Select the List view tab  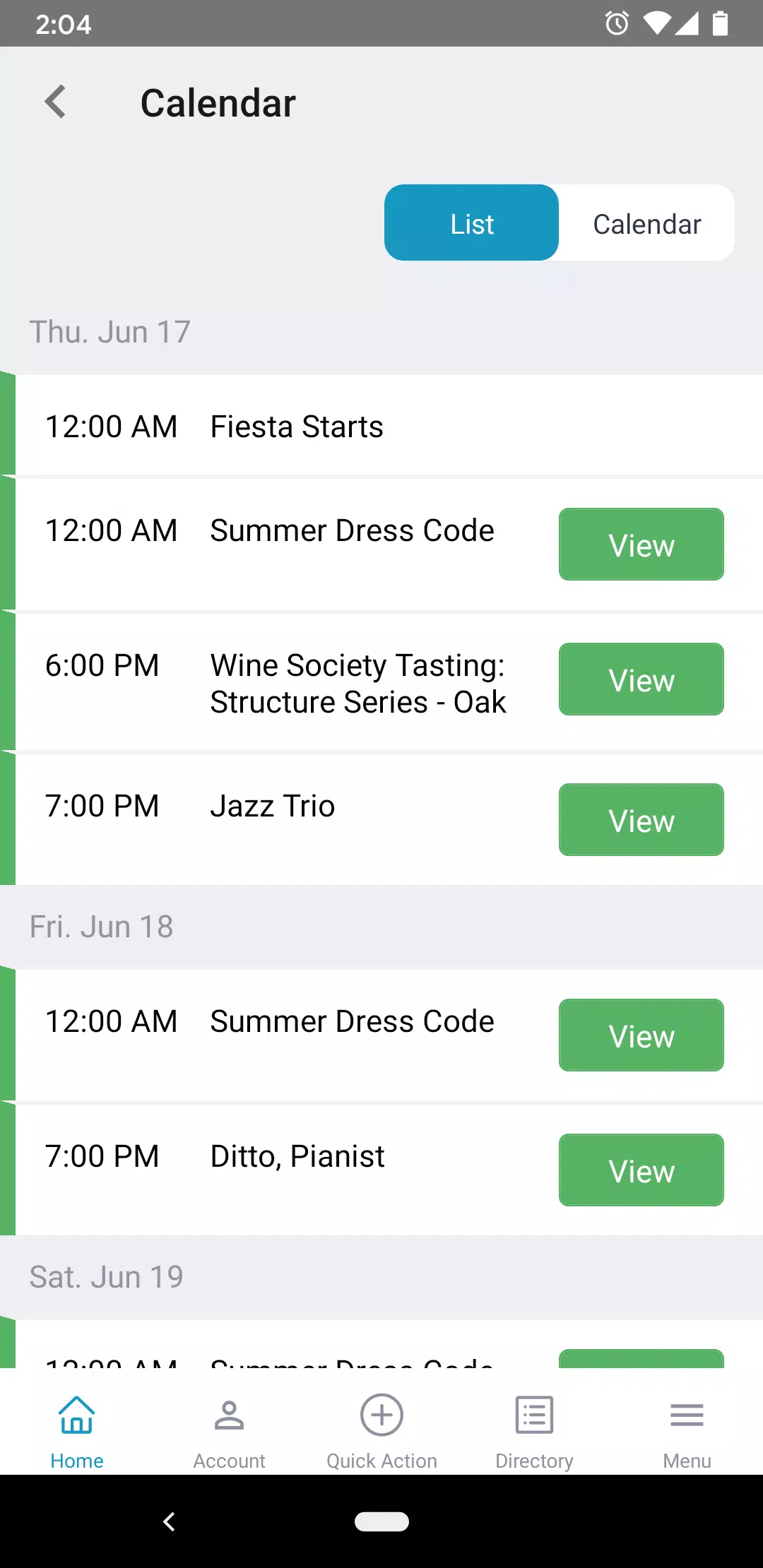pyautogui.click(x=472, y=223)
